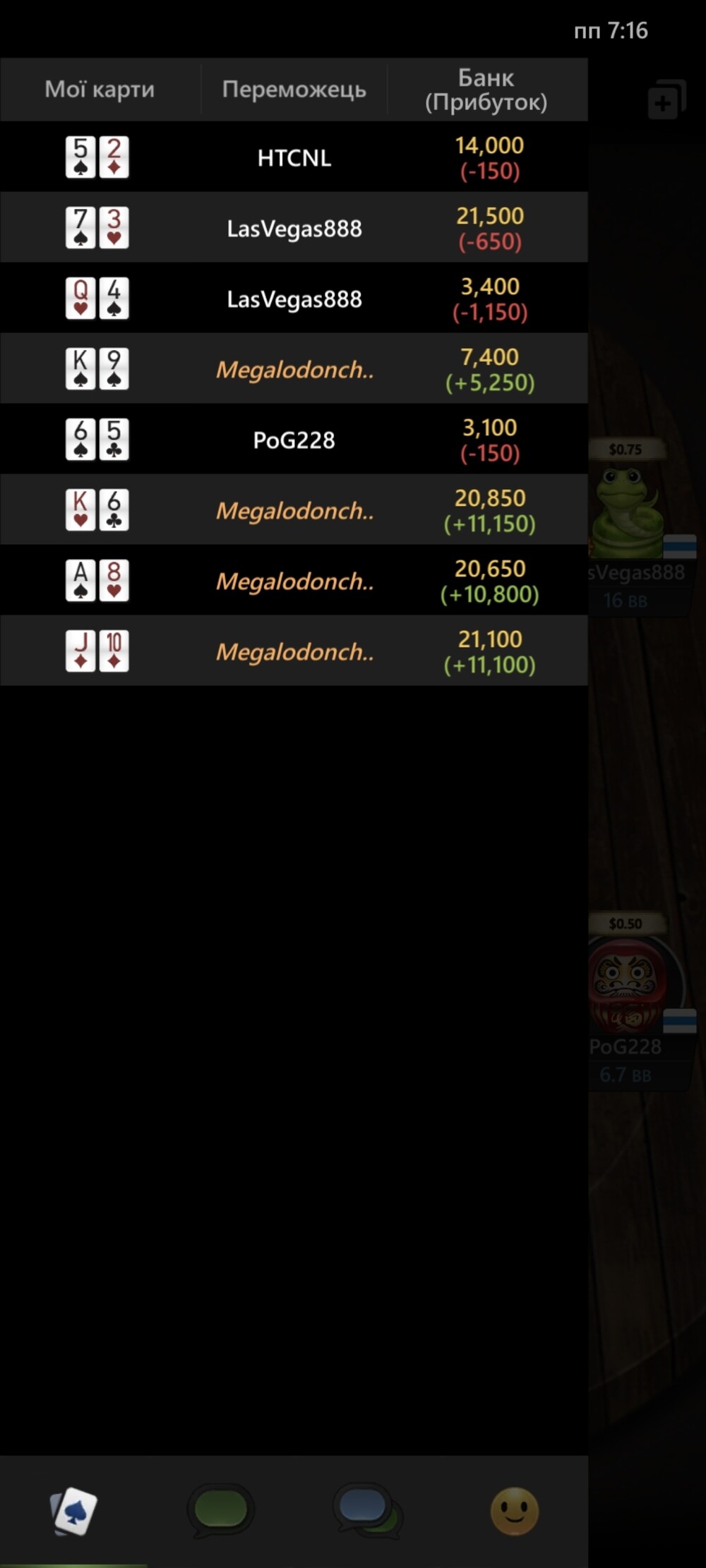Open the blue and green conversations tab

pyautogui.click(x=367, y=1511)
